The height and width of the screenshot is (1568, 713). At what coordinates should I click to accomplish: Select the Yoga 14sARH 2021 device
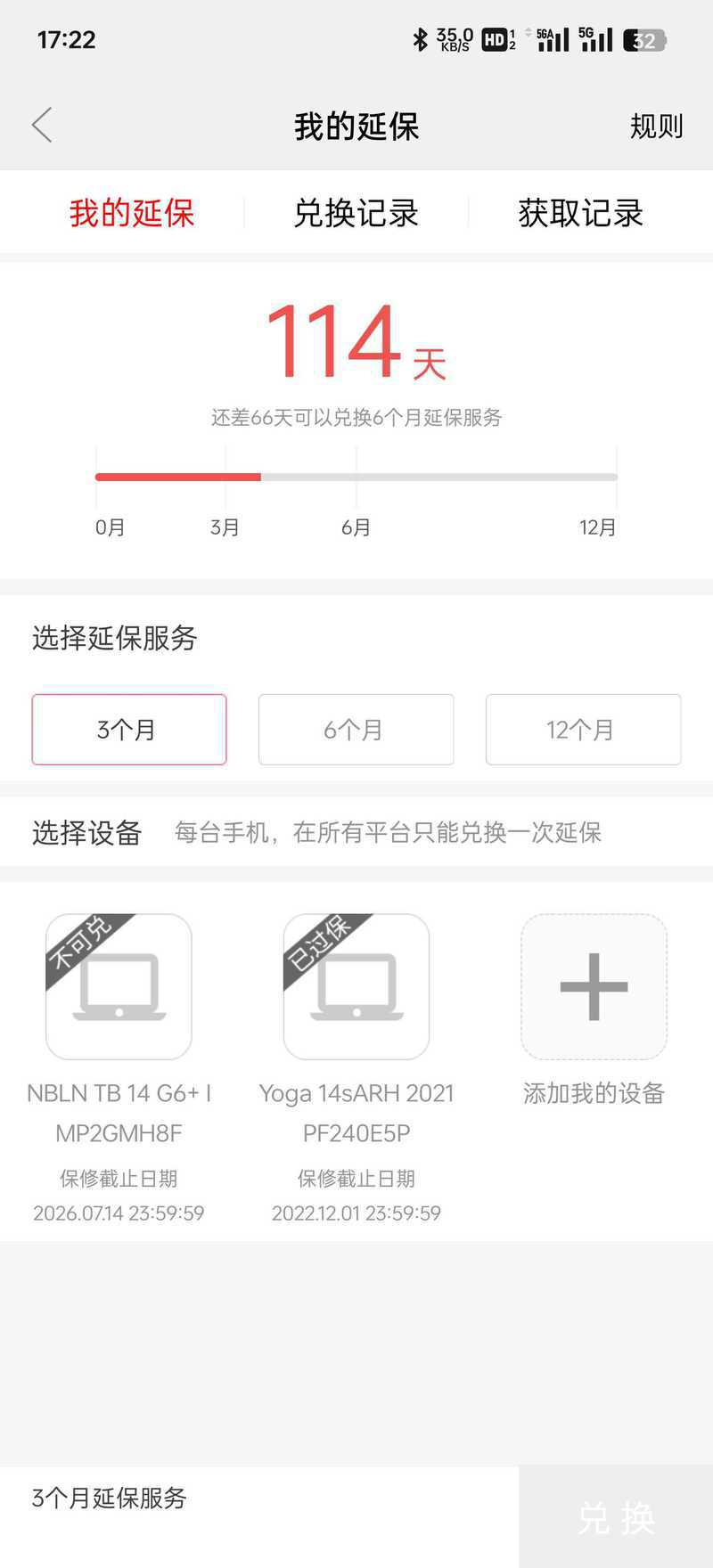(x=356, y=986)
